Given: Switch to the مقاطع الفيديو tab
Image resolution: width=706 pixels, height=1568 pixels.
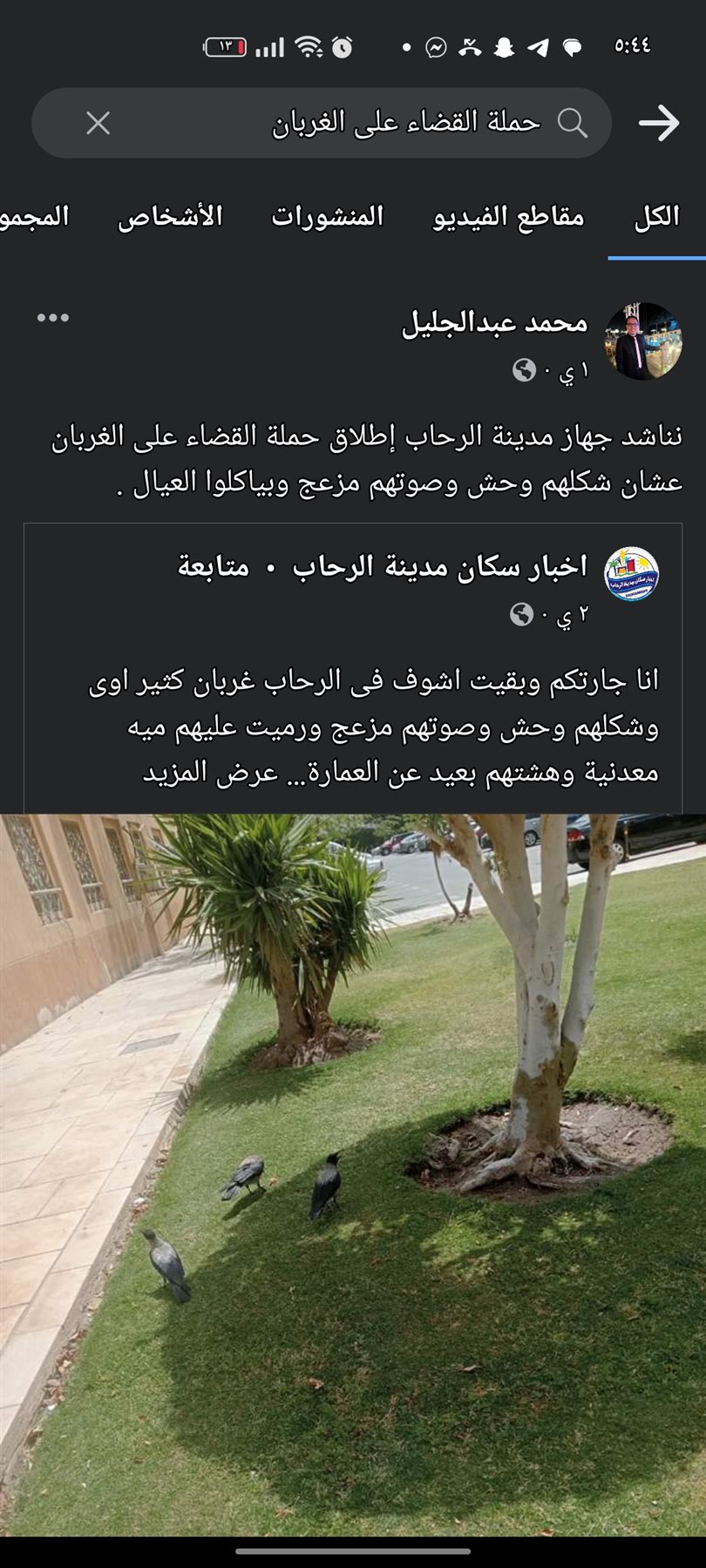Looking at the screenshot, I should [x=508, y=217].
